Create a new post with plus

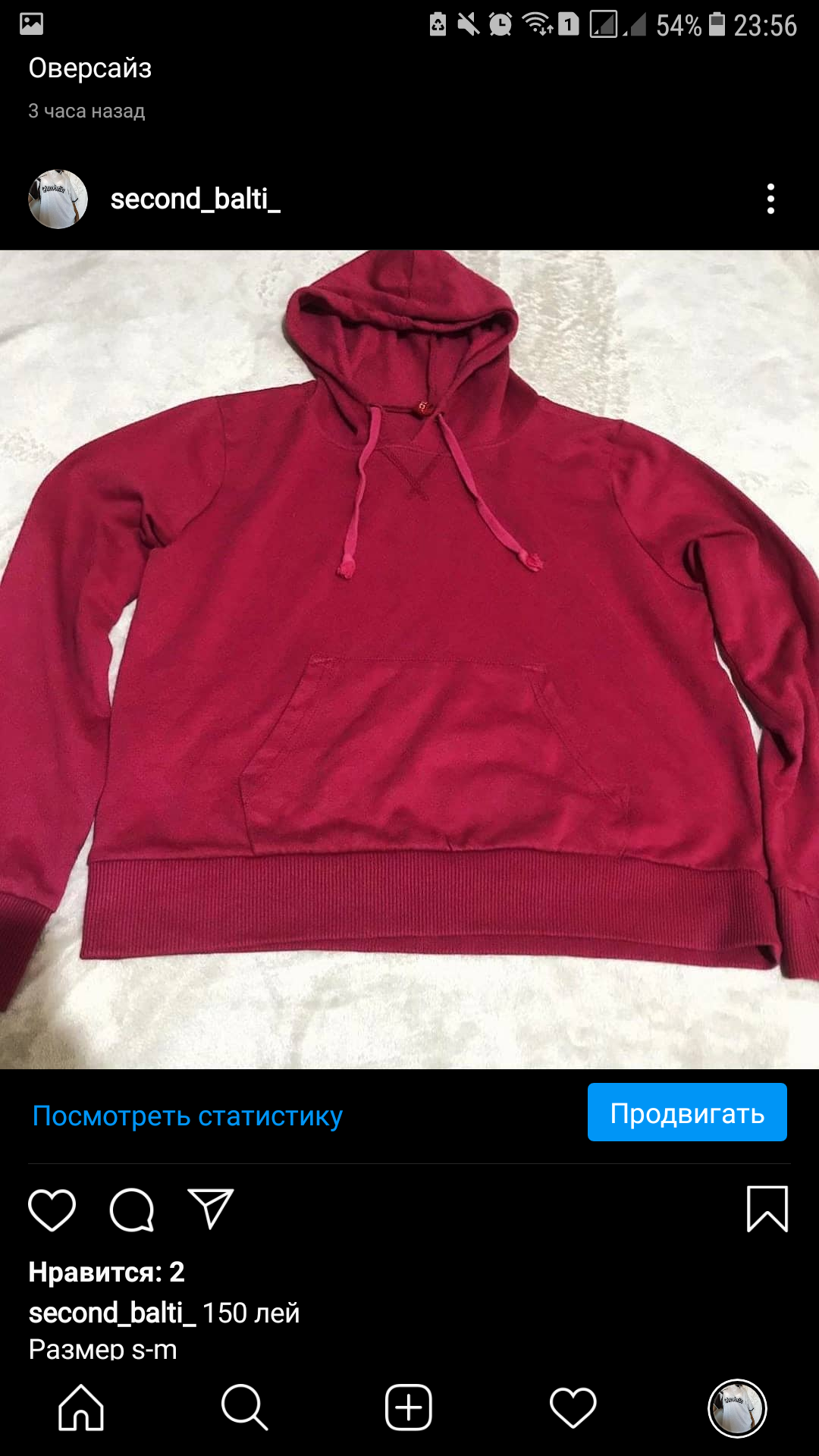tap(409, 1408)
